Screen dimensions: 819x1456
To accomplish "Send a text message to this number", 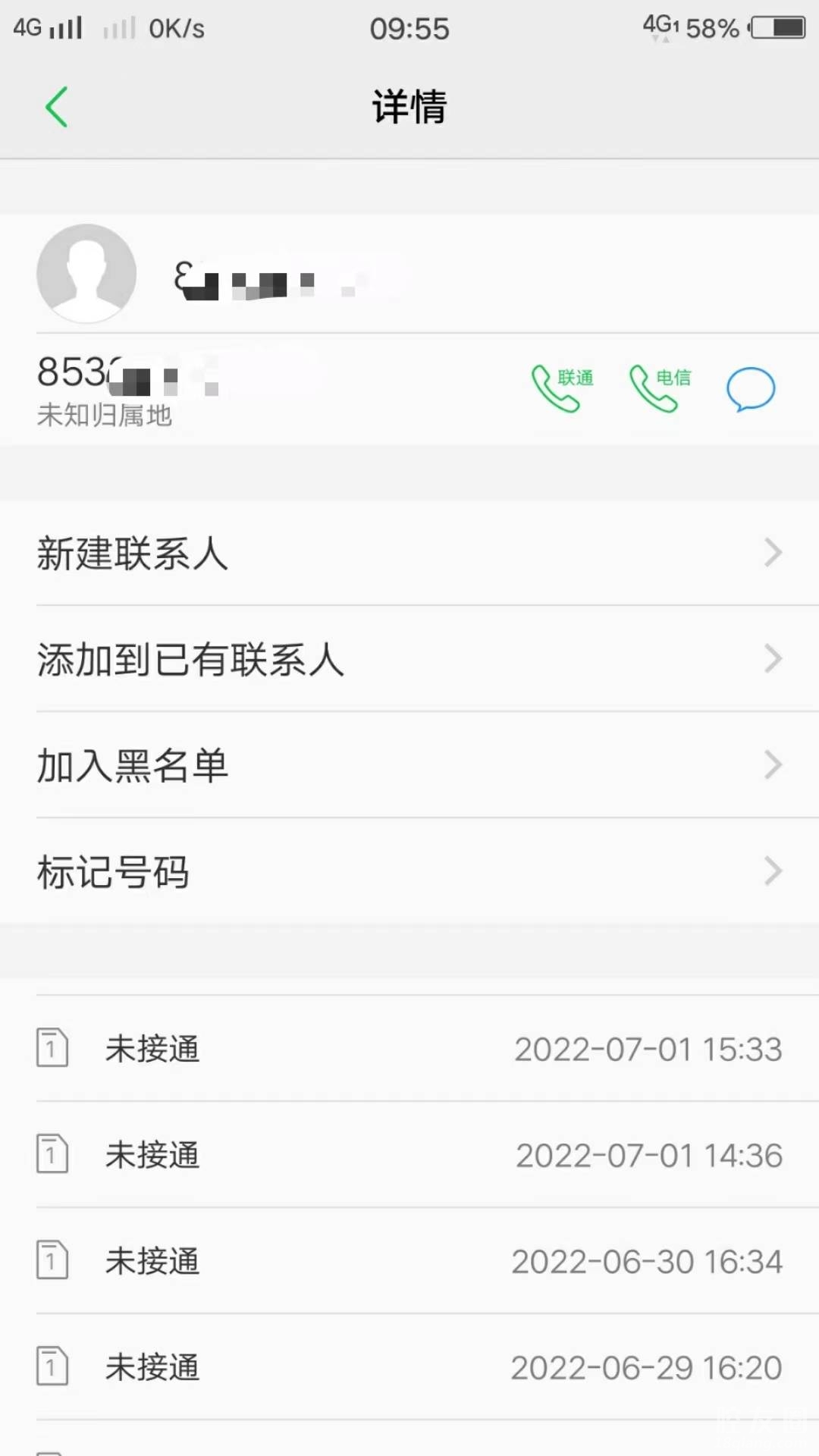I will click(x=750, y=389).
